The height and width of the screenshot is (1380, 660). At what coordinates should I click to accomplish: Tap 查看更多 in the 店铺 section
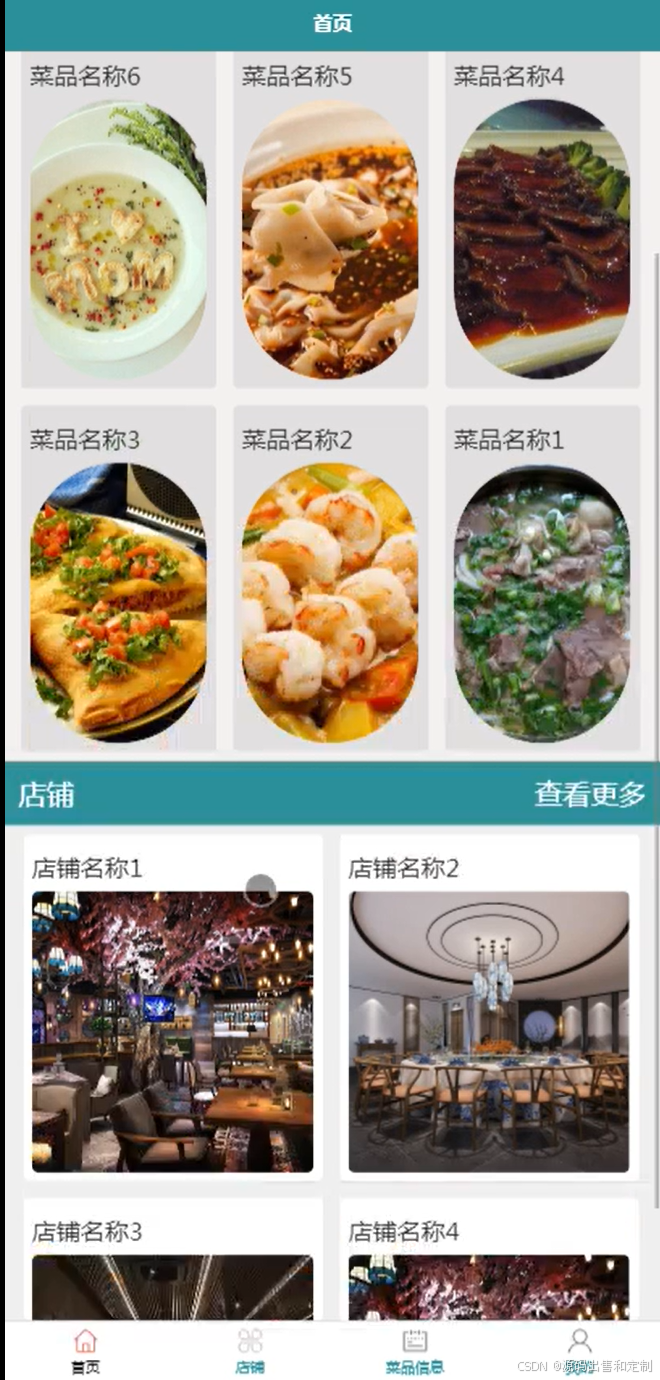click(589, 795)
